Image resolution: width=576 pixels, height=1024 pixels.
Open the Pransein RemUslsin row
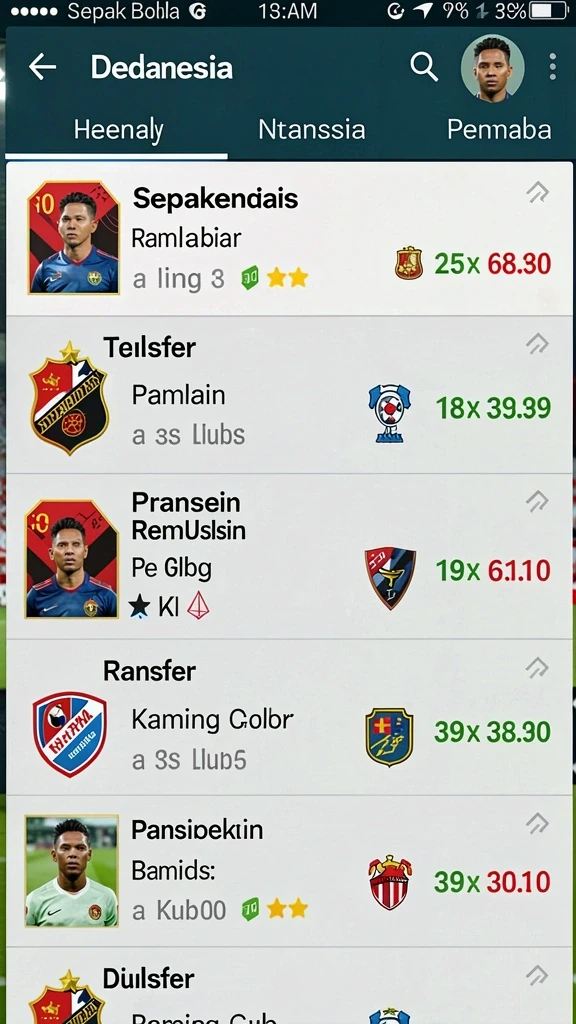click(x=289, y=557)
